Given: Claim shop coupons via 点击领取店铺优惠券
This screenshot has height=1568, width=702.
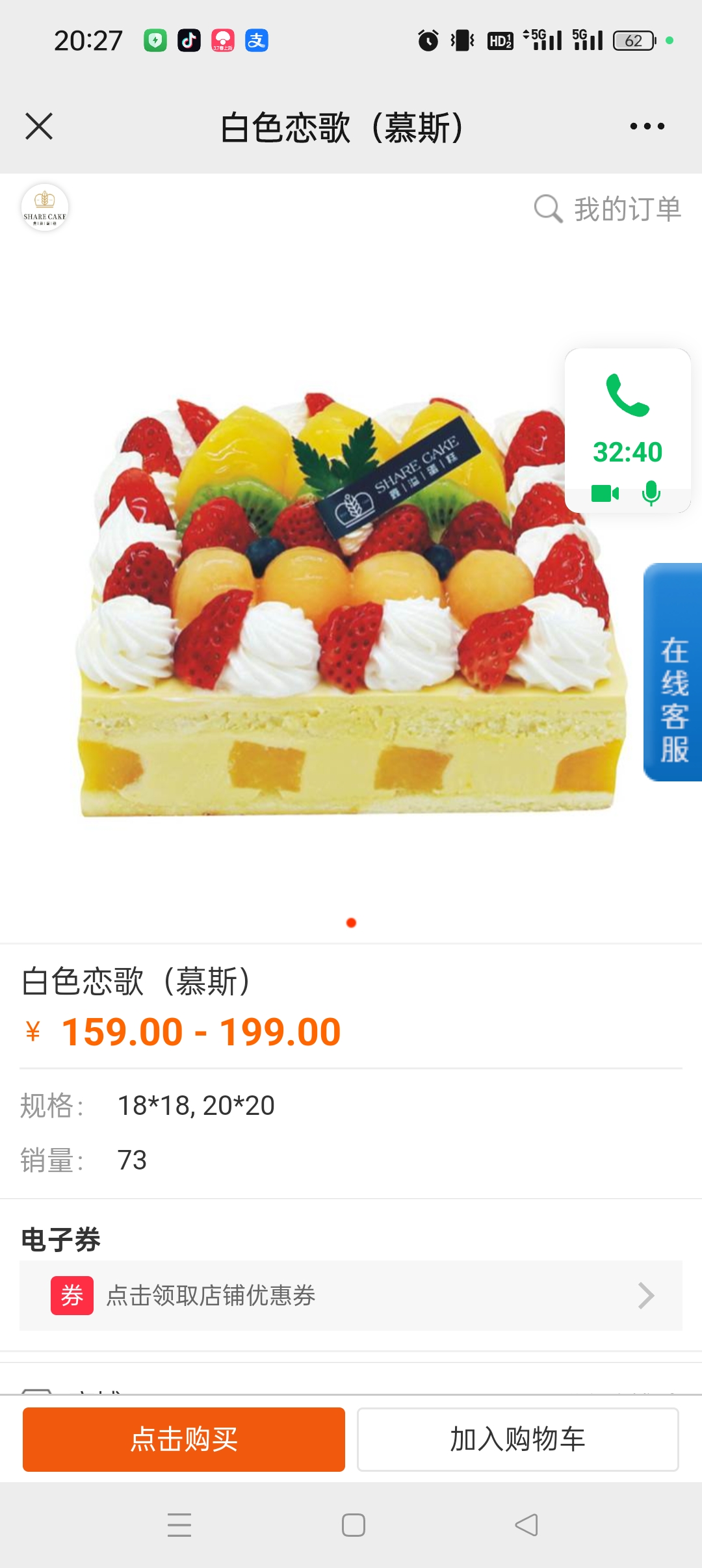Looking at the screenshot, I should point(351,1296).
